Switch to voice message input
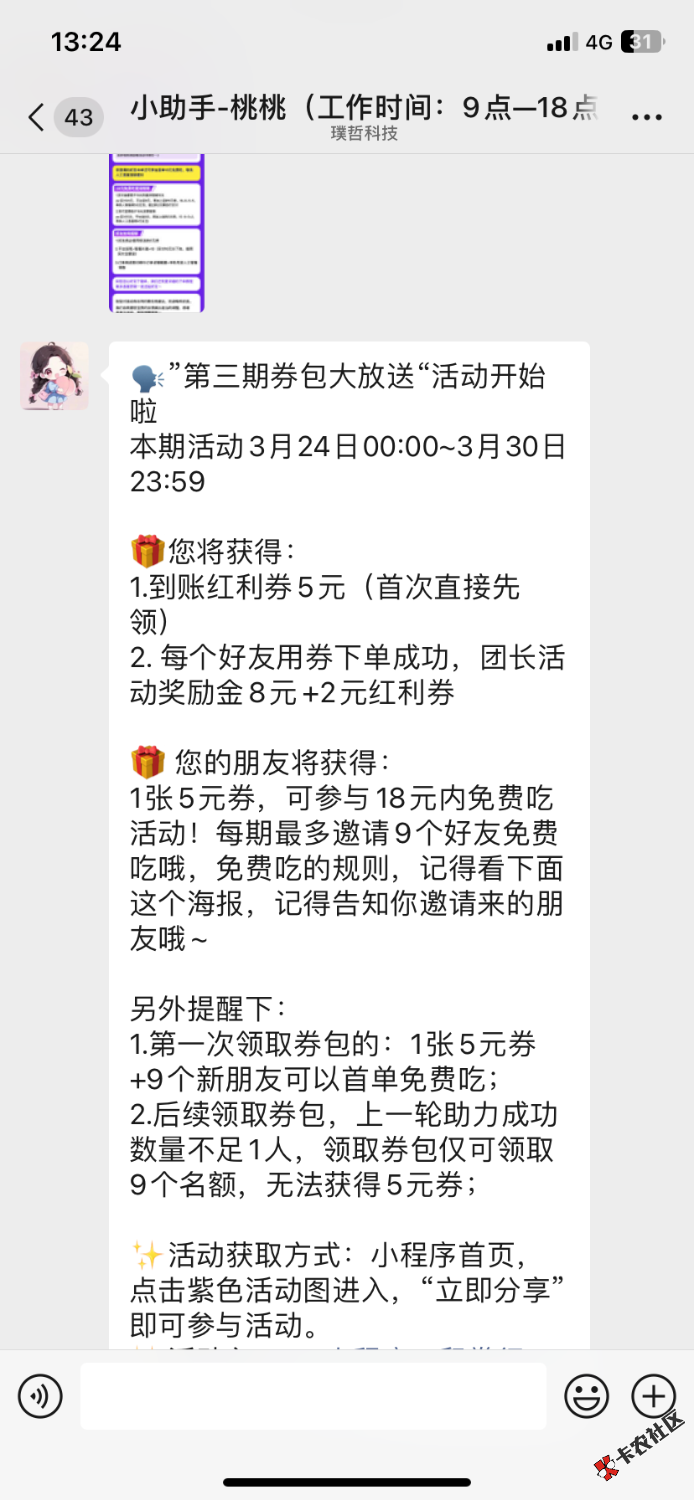Screen dimensions: 694x1500 coord(40,1396)
